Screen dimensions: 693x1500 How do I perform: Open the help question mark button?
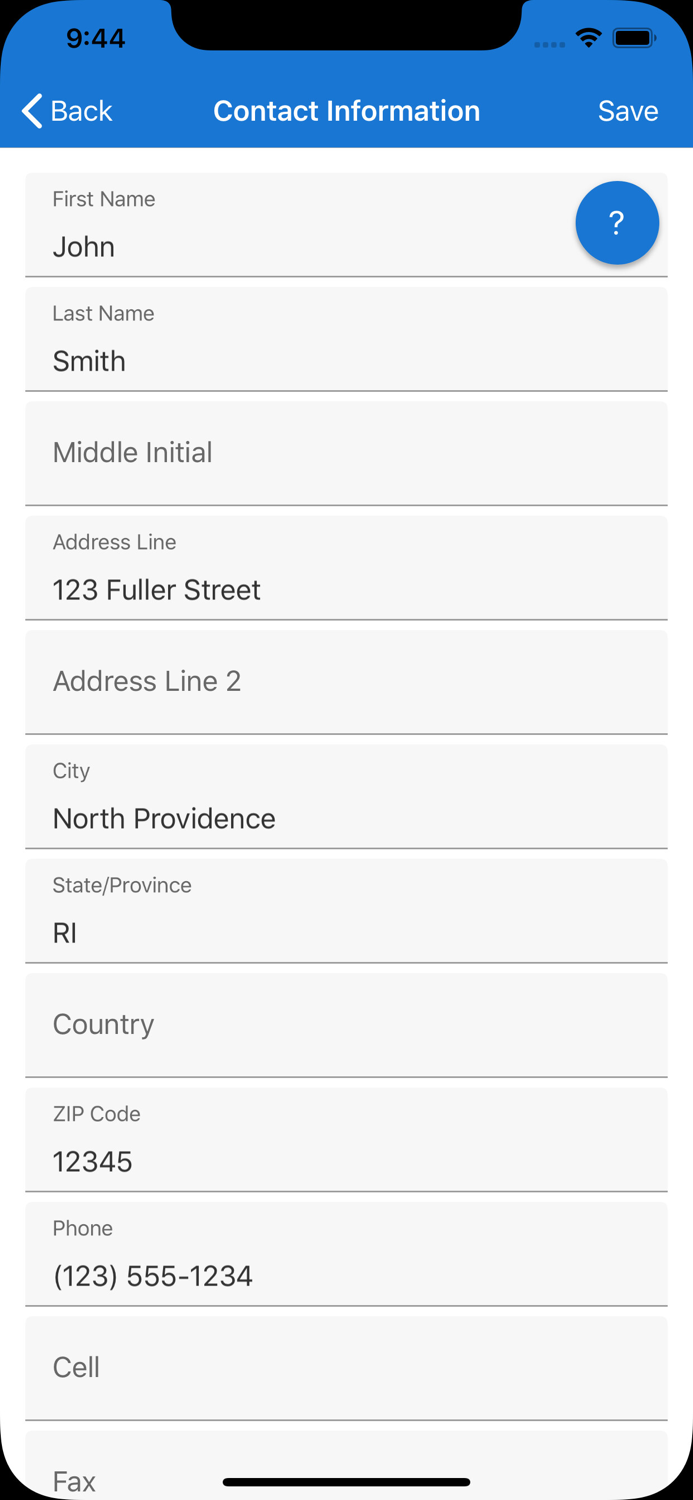(x=616, y=223)
